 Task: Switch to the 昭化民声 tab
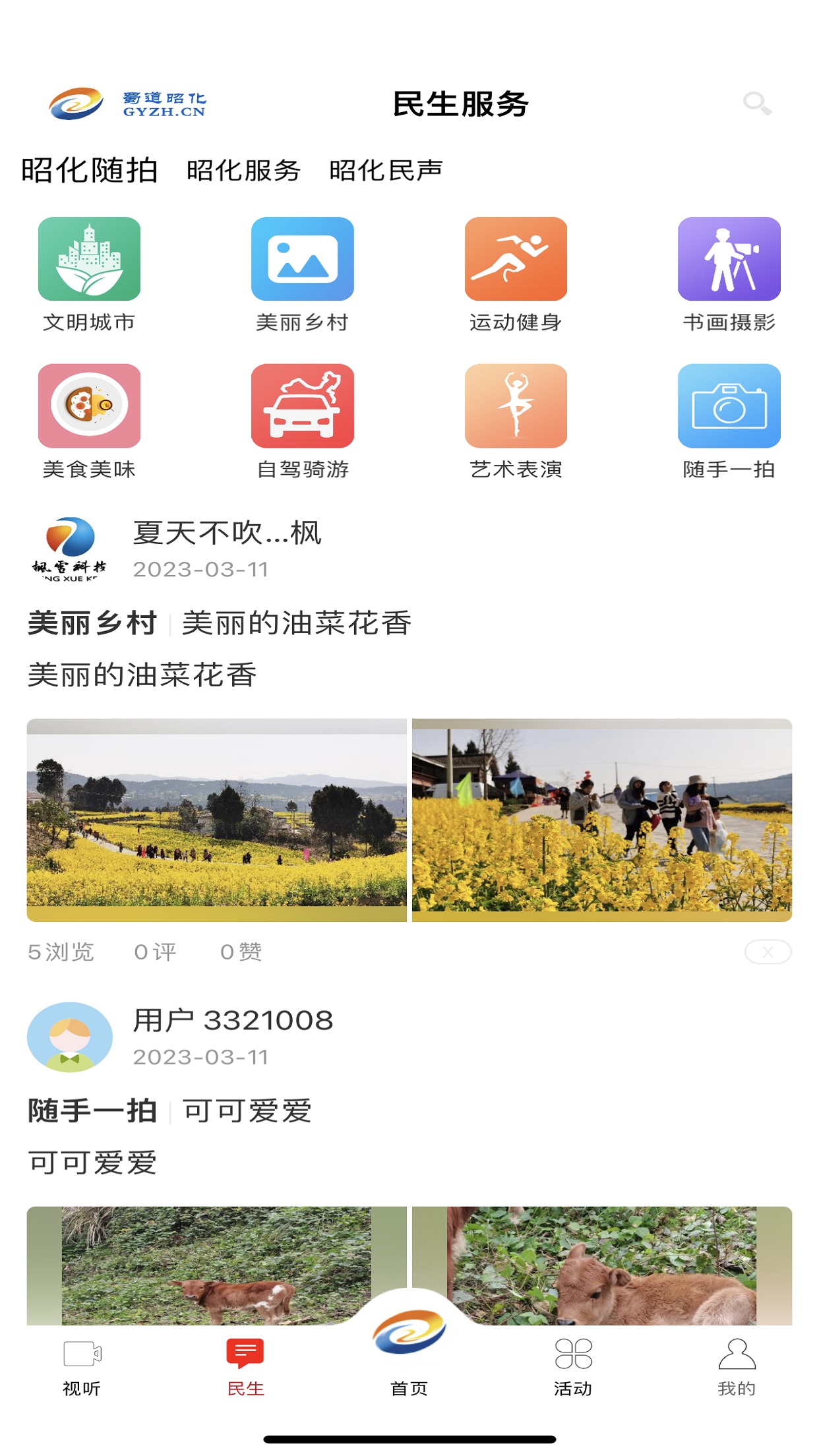click(386, 170)
